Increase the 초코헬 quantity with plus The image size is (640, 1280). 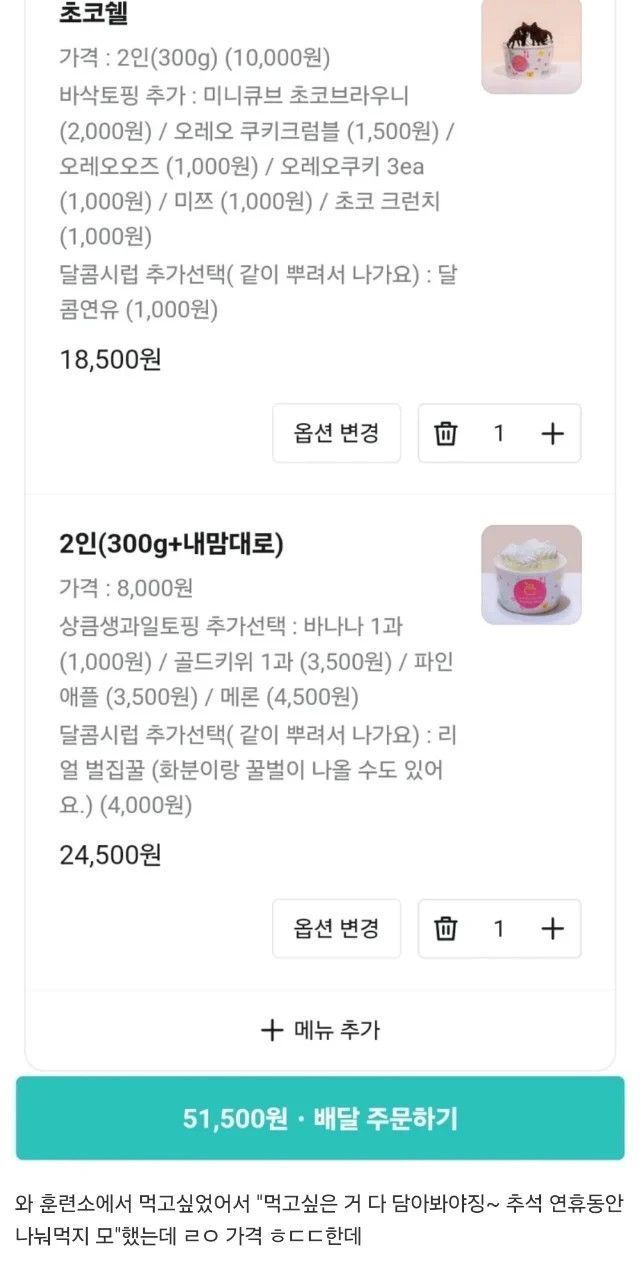(552, 433)
